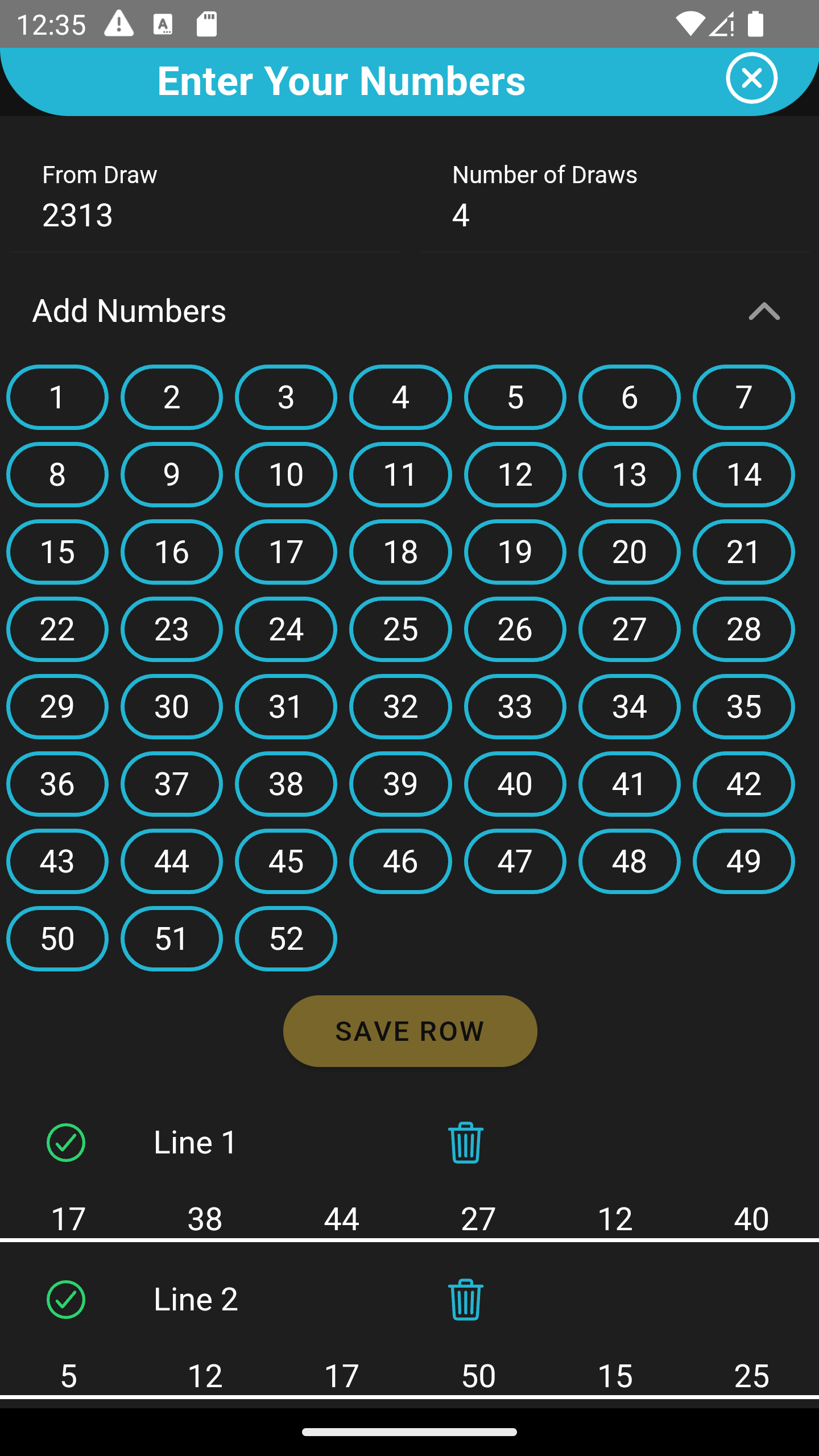Collapse the Add Numbers section
Image resolution: width=819 pixels, height=1456 pixels.
pyautogui.click(x=764, y=311)
